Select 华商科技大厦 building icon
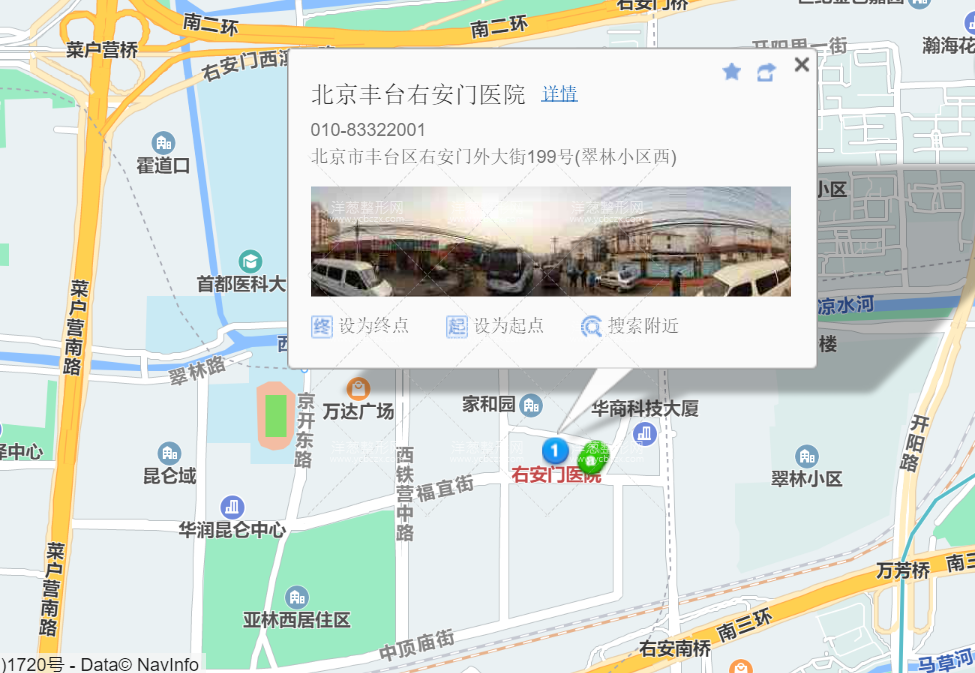 click(644, 433)
